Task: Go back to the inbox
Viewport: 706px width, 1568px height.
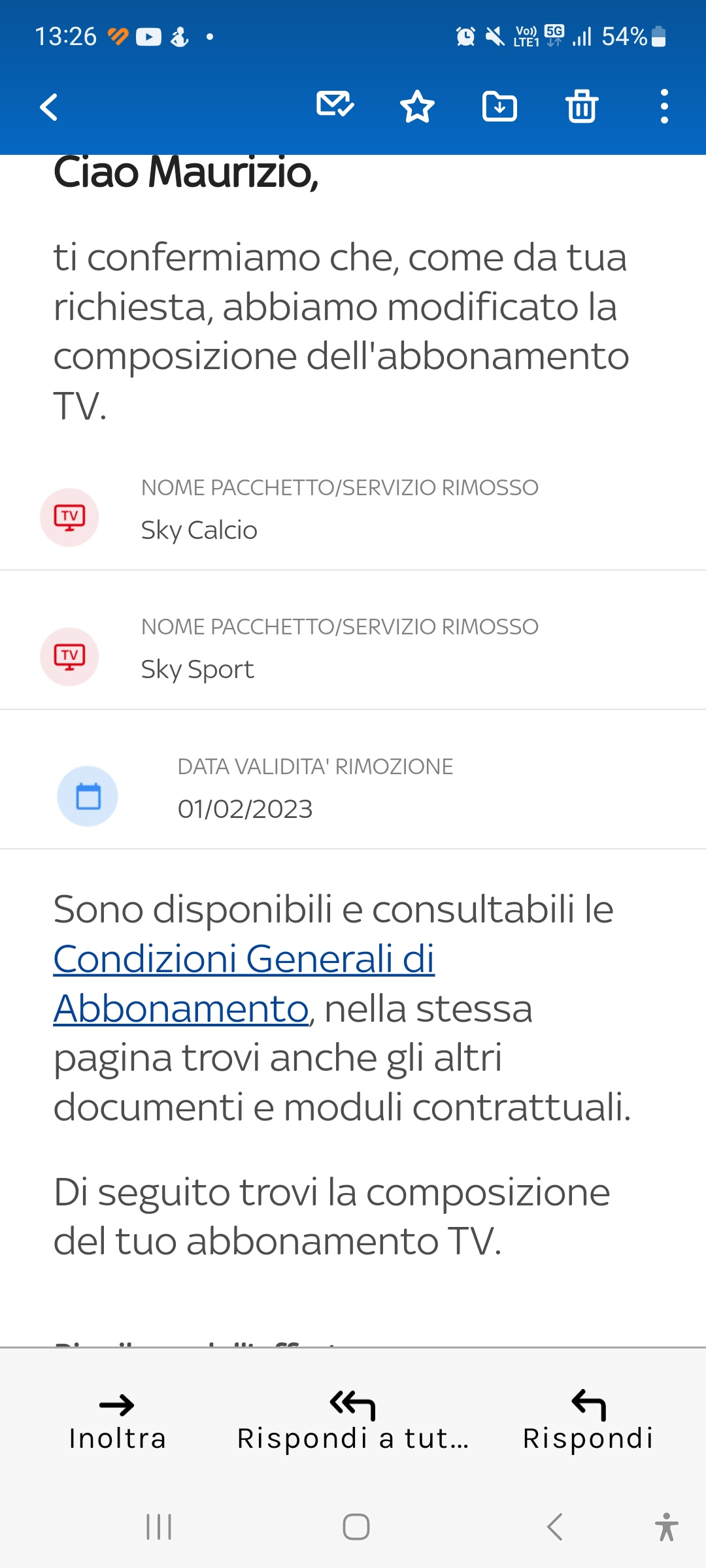Action: coord(49,107)
